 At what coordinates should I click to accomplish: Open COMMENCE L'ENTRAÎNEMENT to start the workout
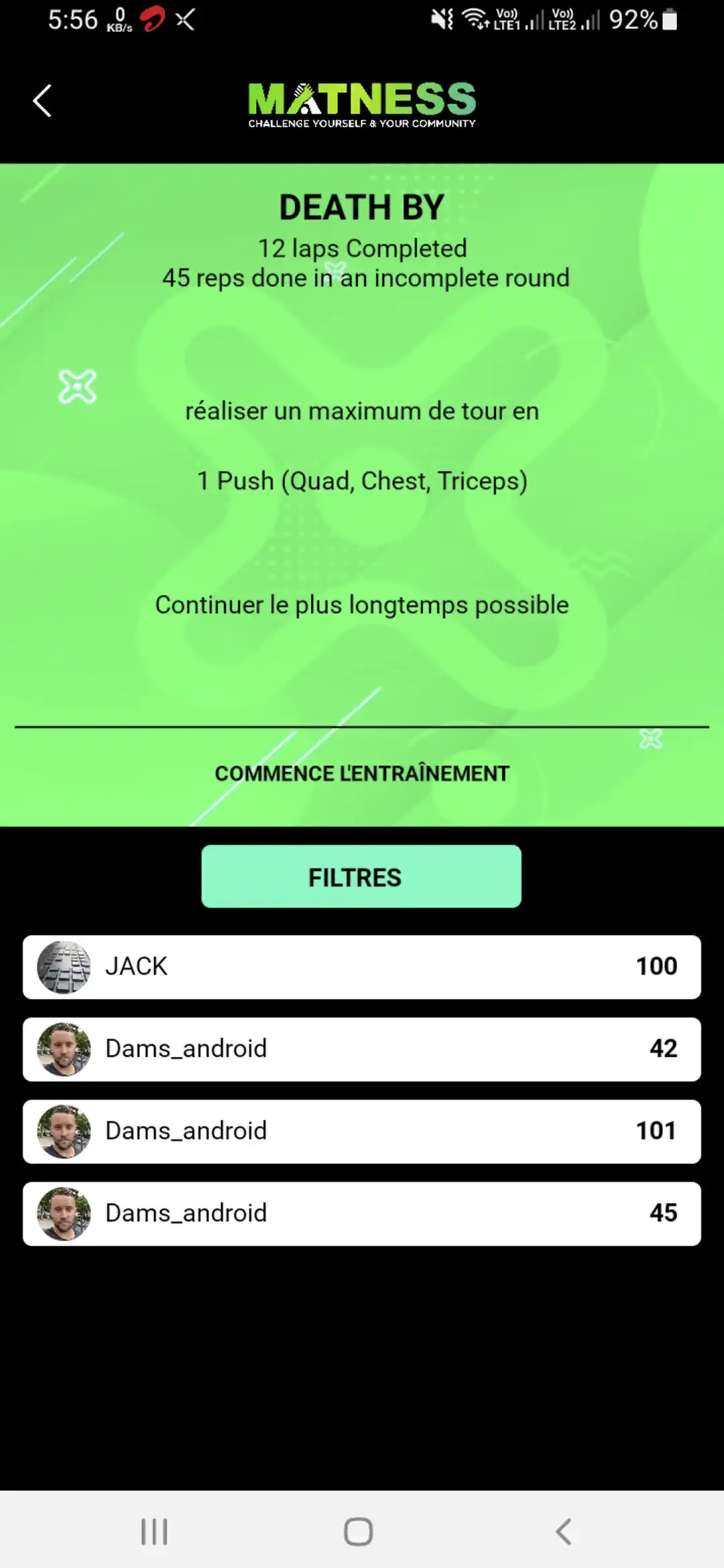click(x=361, y=773)
